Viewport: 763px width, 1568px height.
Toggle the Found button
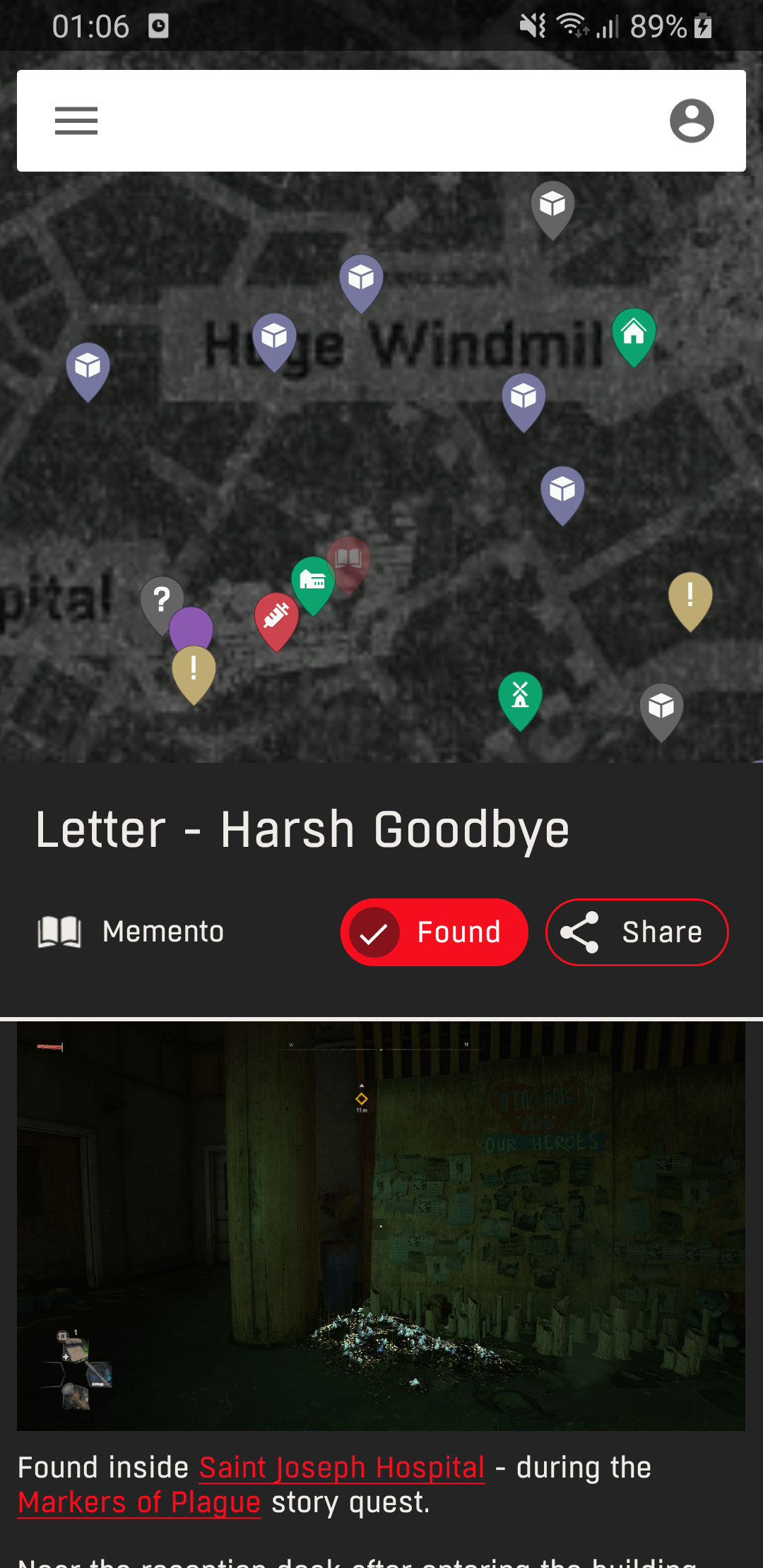click(x=434, y=932)
